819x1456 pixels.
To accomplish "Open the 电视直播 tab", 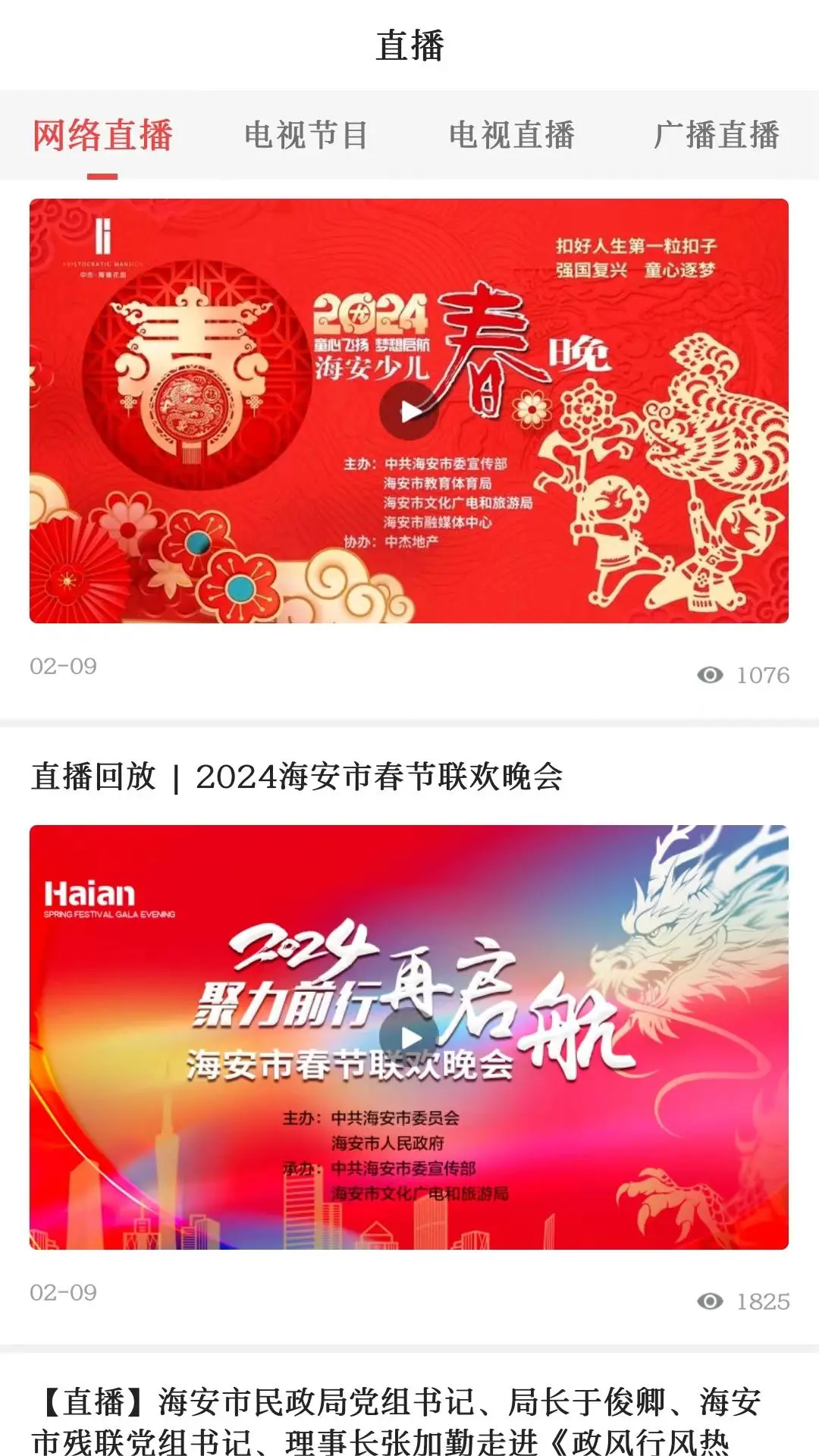I will pyautogui.click(x=512, y=136).
